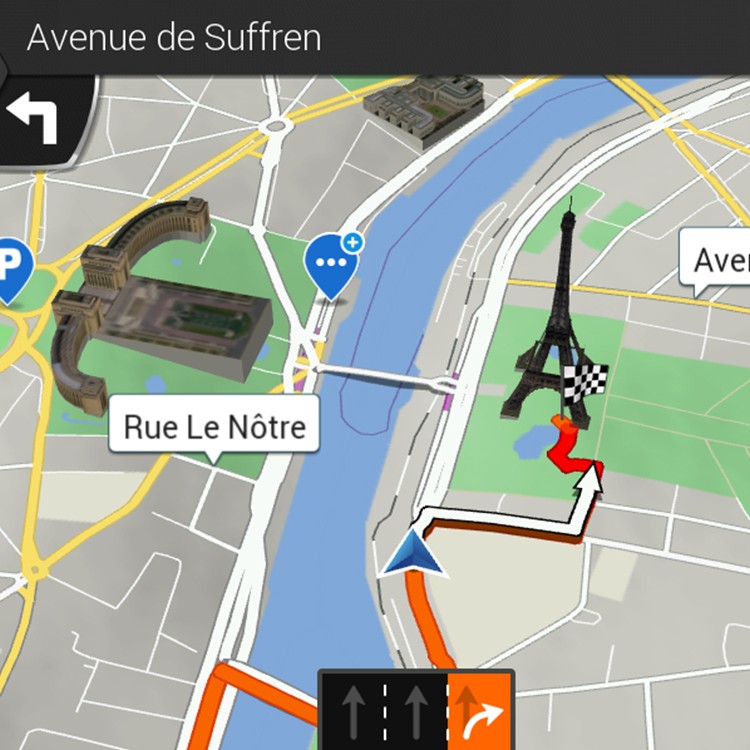Image resolution: width=750 pixels, height=750 pixels.
Task: Open the chat bubble marker with plus
Action: [x=331, y=264]
